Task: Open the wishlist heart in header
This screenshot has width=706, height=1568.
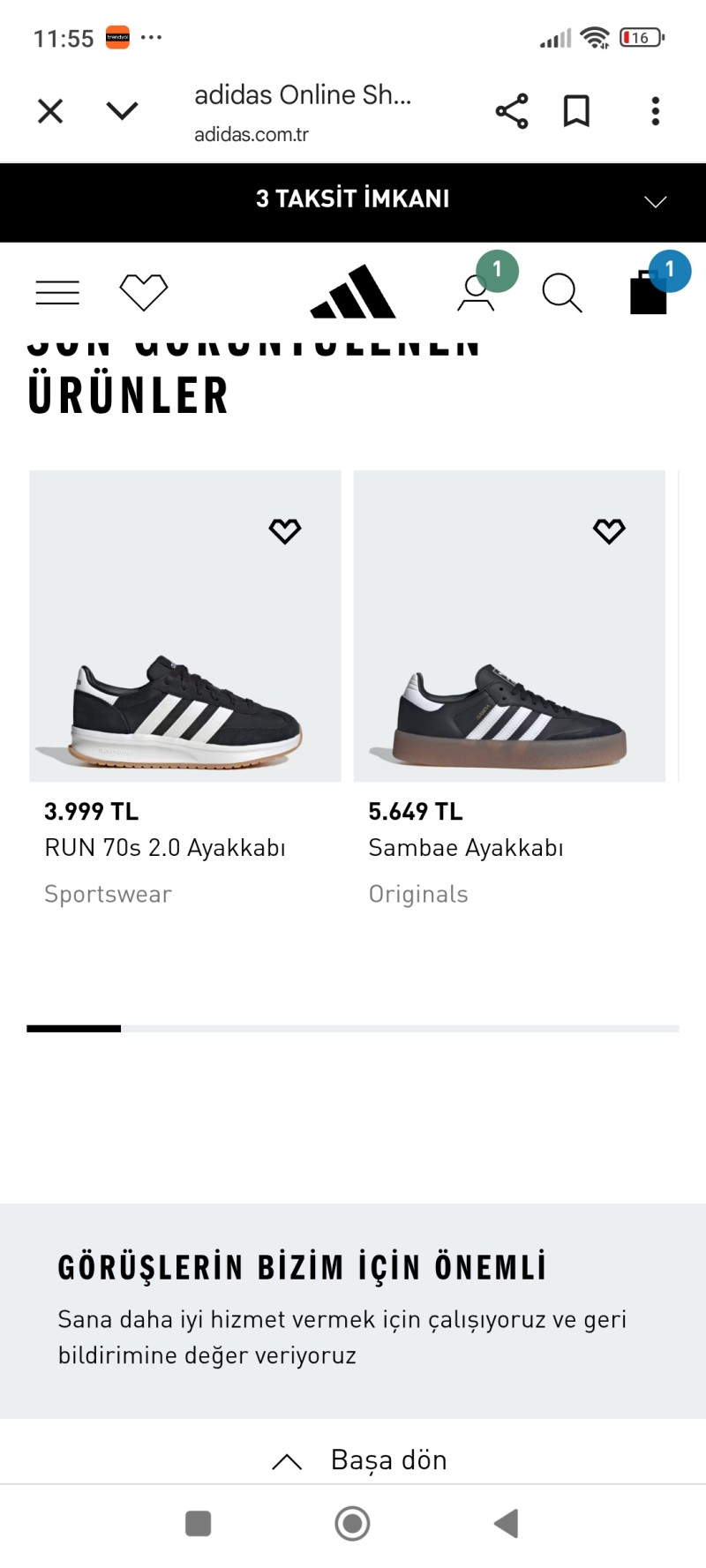Action: [143, 292]
